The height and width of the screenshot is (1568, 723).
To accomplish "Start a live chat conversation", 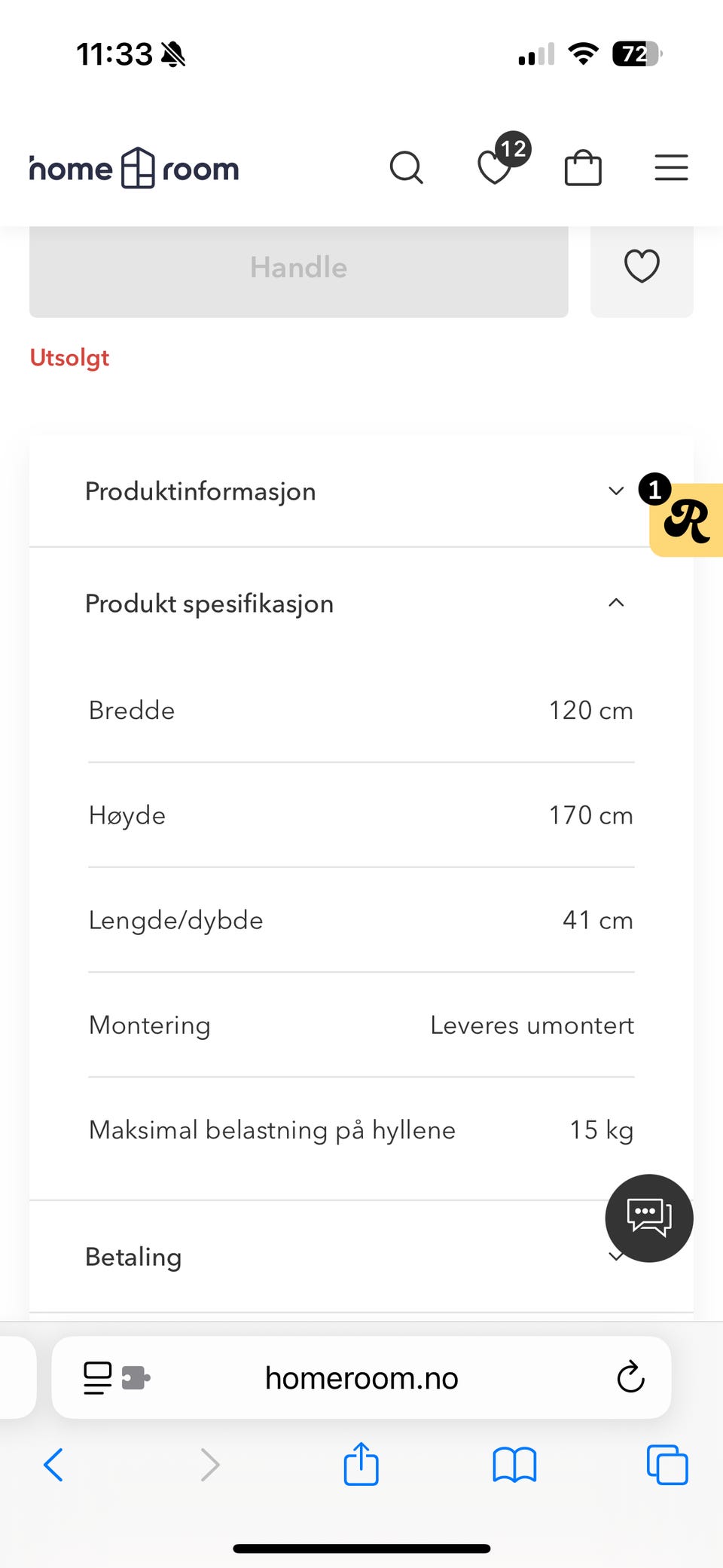I will pos(649,1218).
